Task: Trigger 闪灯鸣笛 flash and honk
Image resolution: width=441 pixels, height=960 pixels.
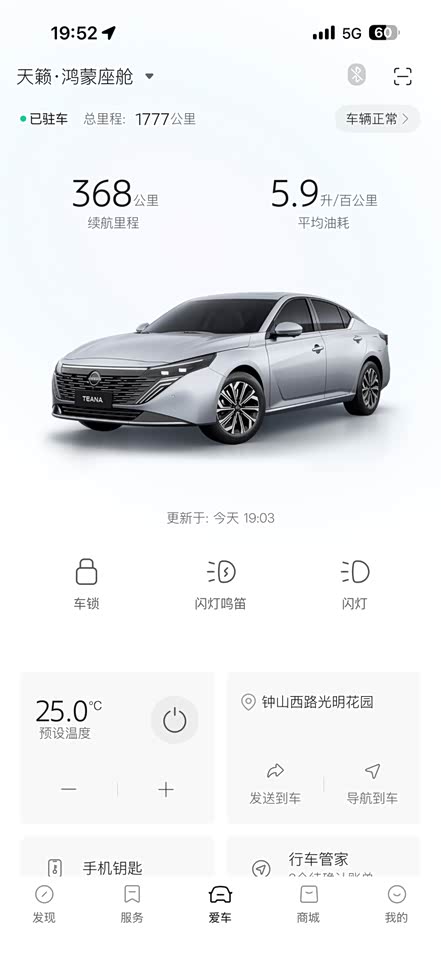Action: pyautogui.click(x=220, y=583)
